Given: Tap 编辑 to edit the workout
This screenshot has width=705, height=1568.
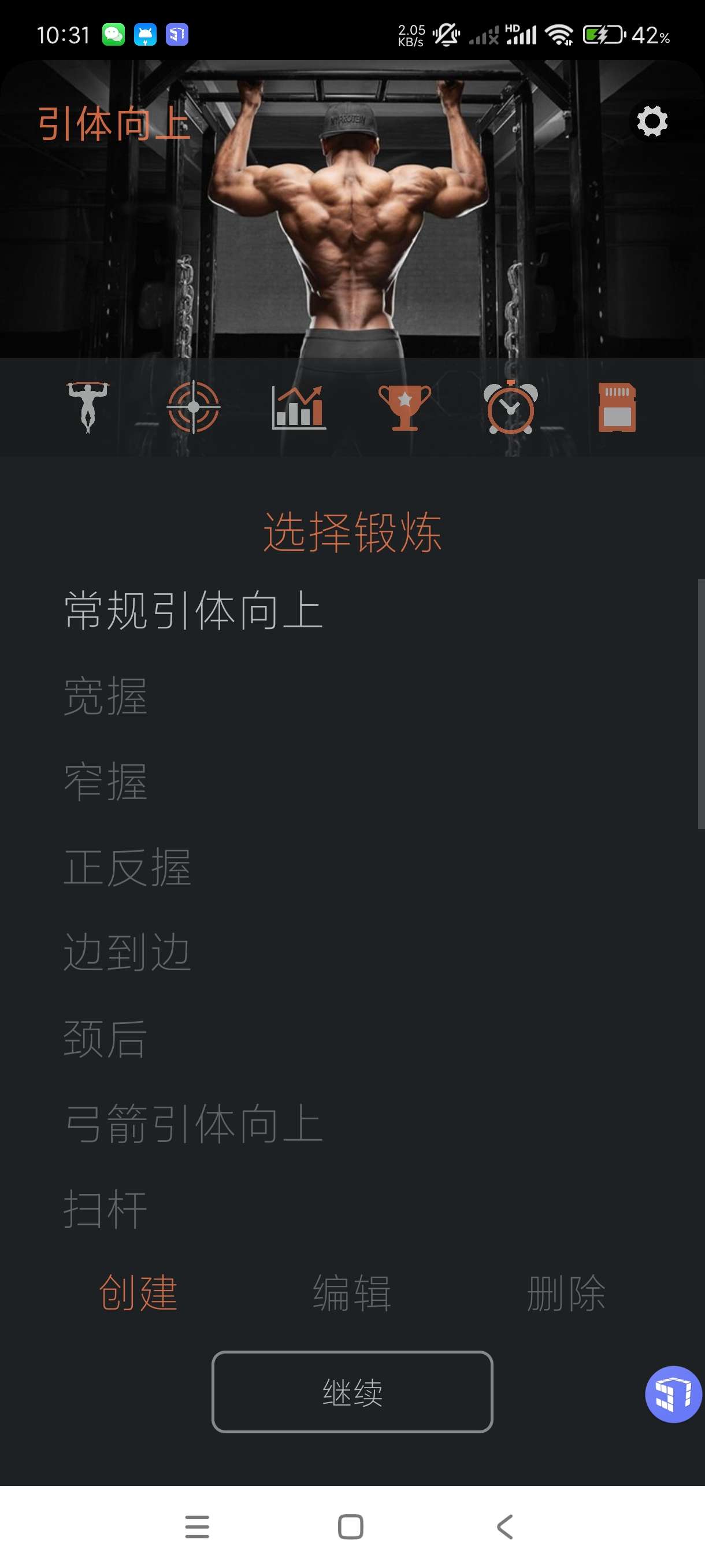Looking at the screenshot, I should 352,1293.
